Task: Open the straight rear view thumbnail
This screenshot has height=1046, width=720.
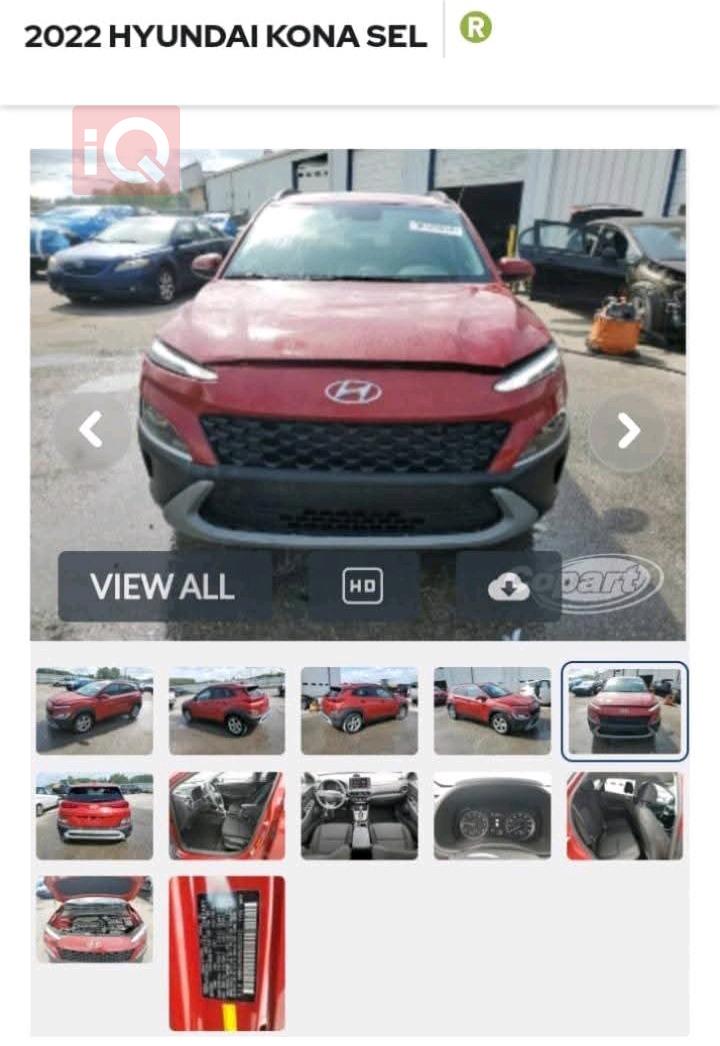Action: point(94,815)
